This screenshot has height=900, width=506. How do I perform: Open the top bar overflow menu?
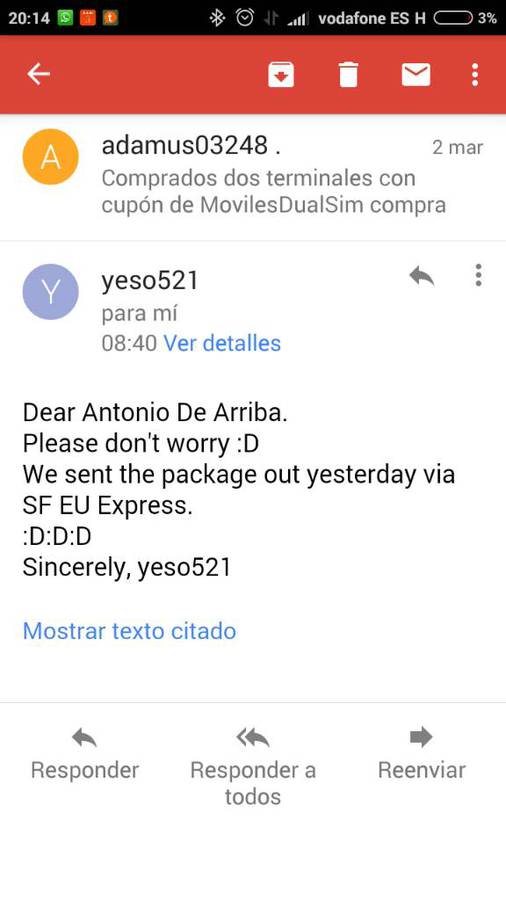coord(474,75)
